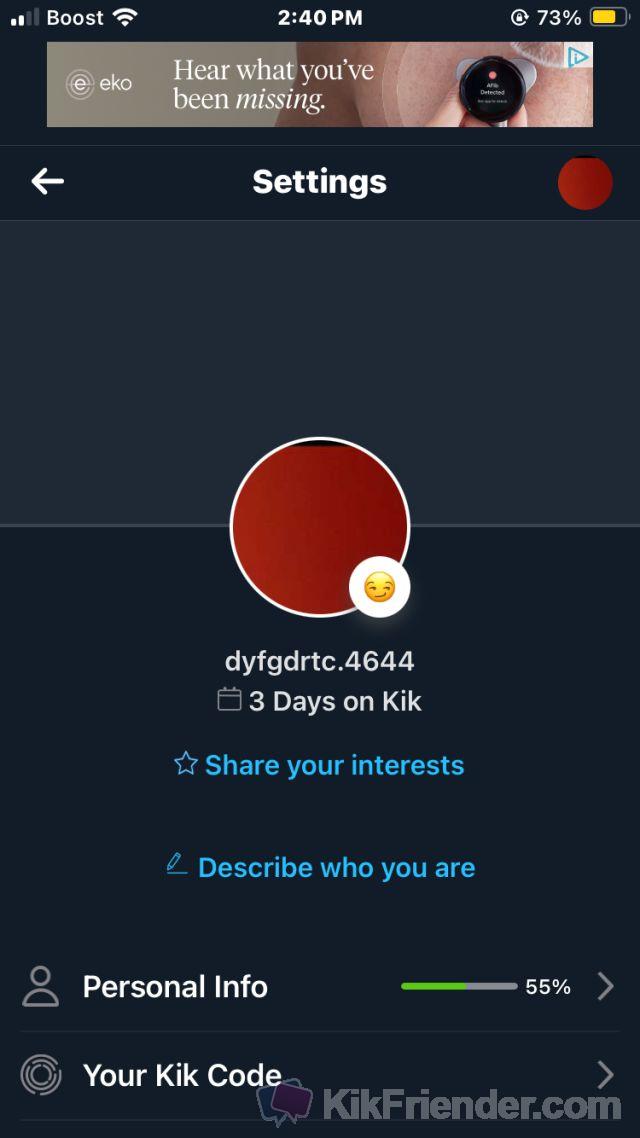
Task: Open the small avatar in the header
Action: [584, 183]
